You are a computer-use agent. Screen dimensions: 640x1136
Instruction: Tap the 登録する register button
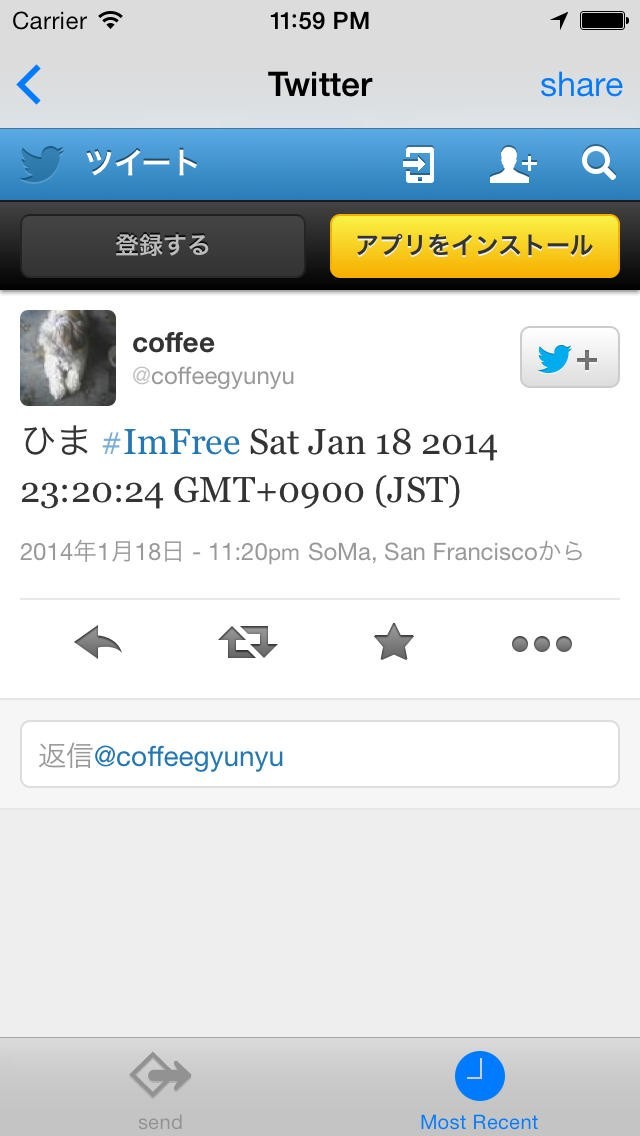tap(162, 245)
